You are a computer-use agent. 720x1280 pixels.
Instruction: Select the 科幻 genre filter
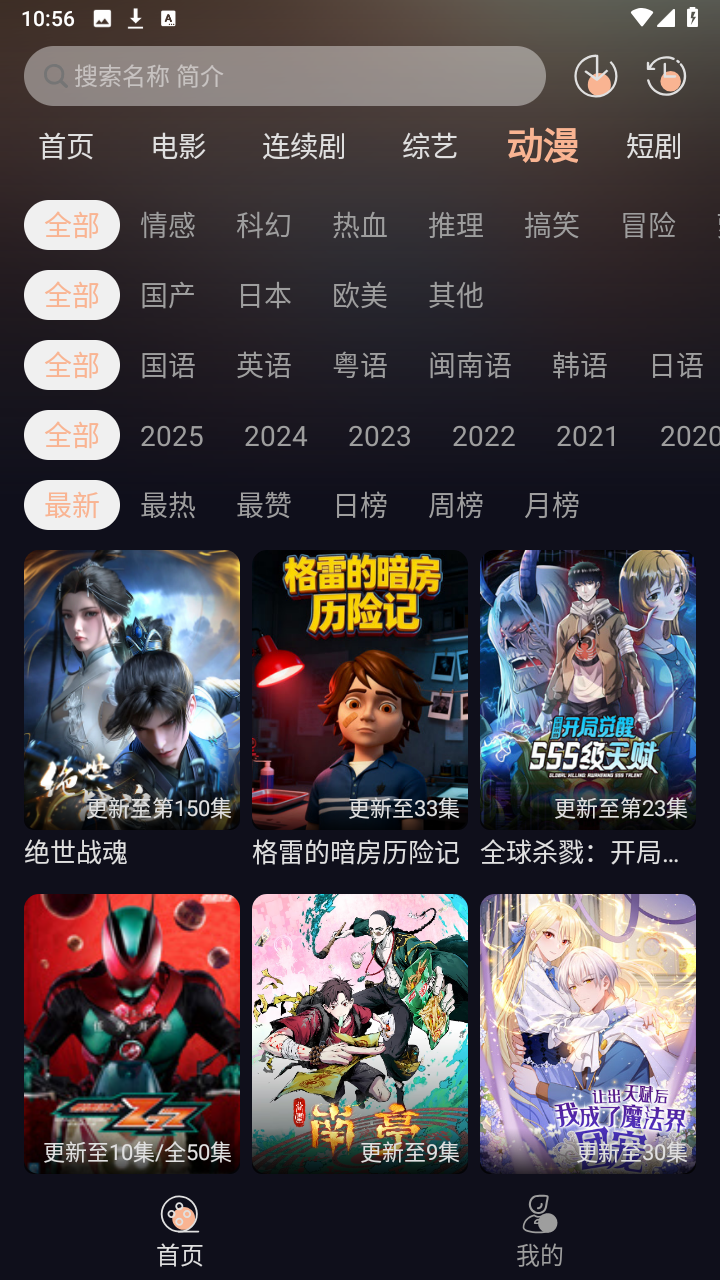[264, 226]
